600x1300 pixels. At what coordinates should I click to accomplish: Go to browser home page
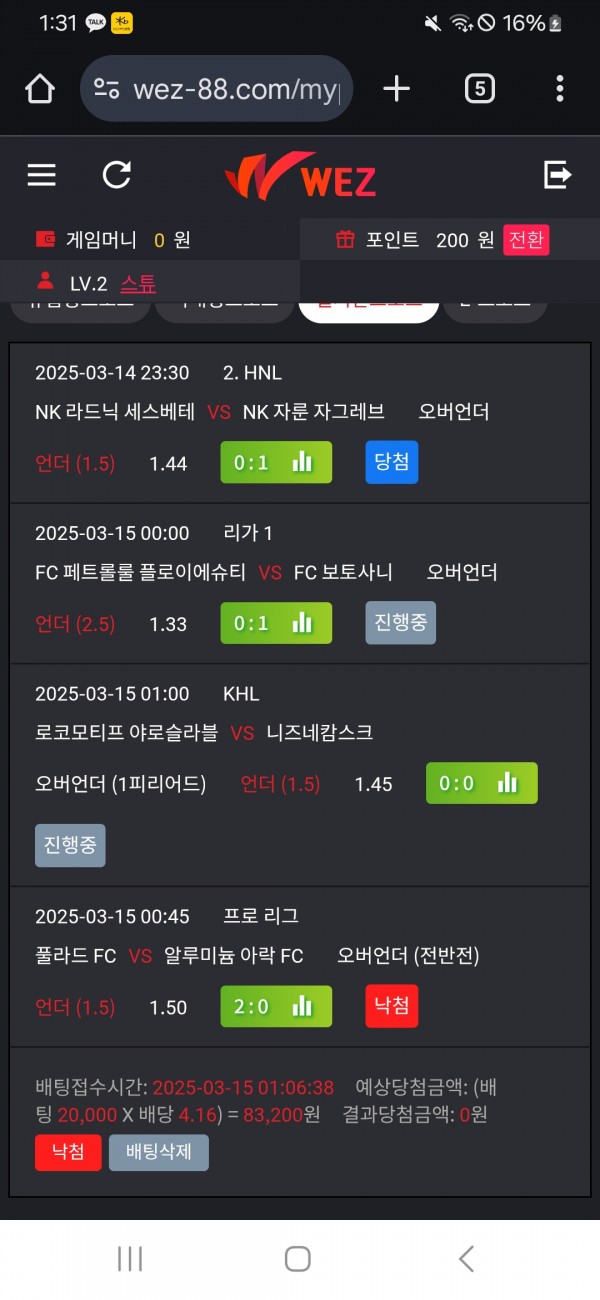[40, 89]
